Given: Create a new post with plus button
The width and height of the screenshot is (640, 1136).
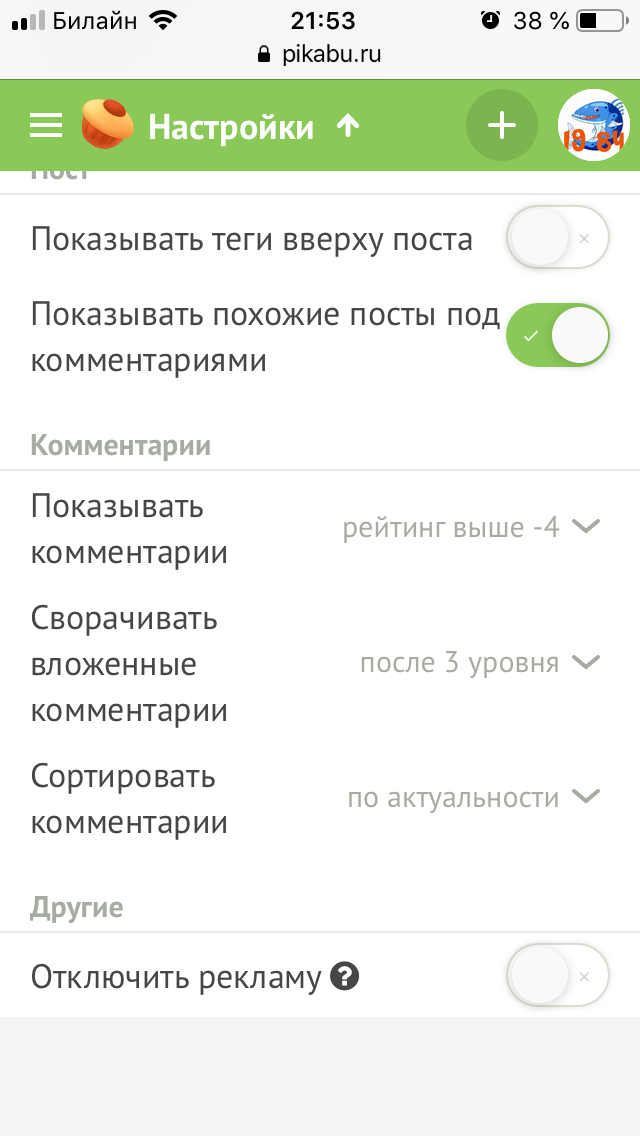Looking at the screenshot, I should pyautogui.click(x=501, y=126).
